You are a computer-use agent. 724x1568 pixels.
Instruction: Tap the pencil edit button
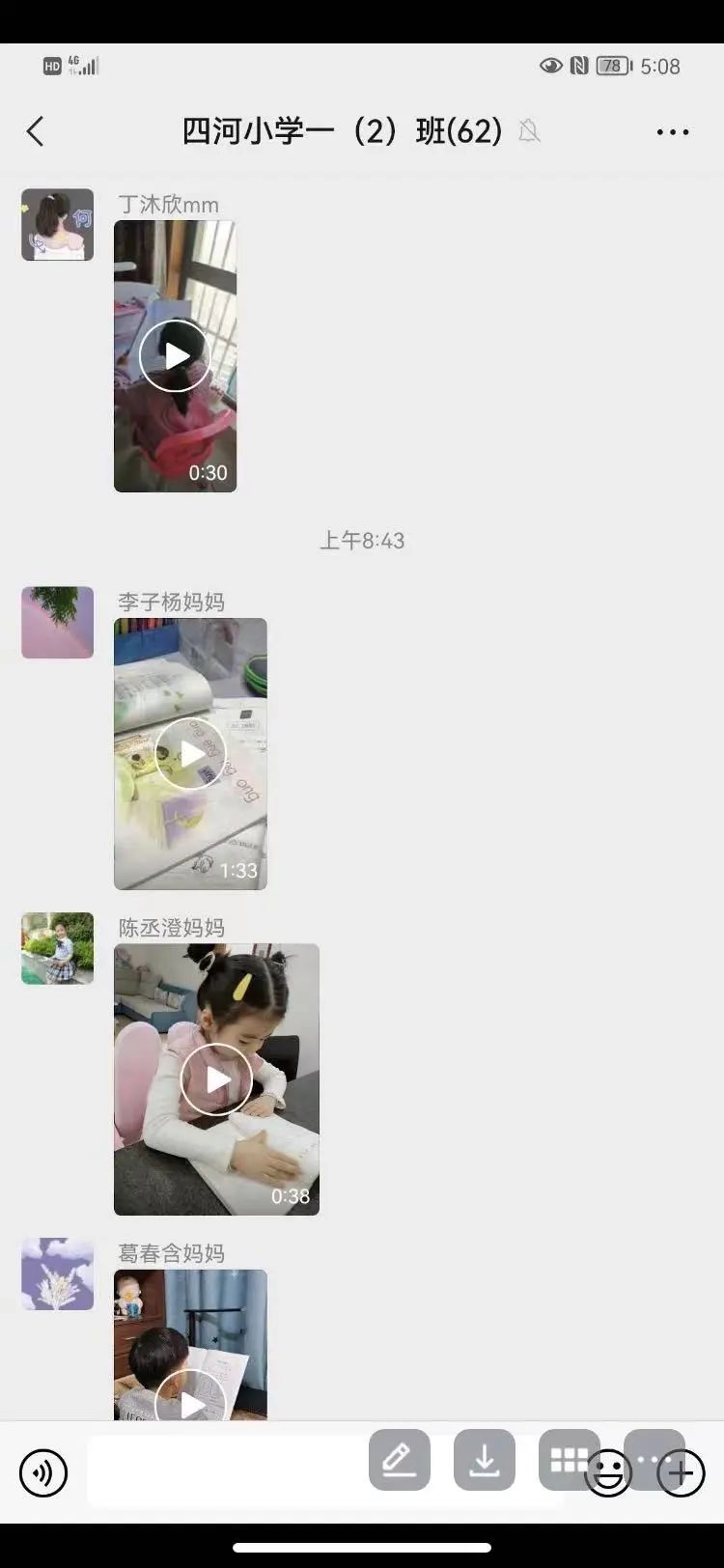click(x=400, y=1460)
